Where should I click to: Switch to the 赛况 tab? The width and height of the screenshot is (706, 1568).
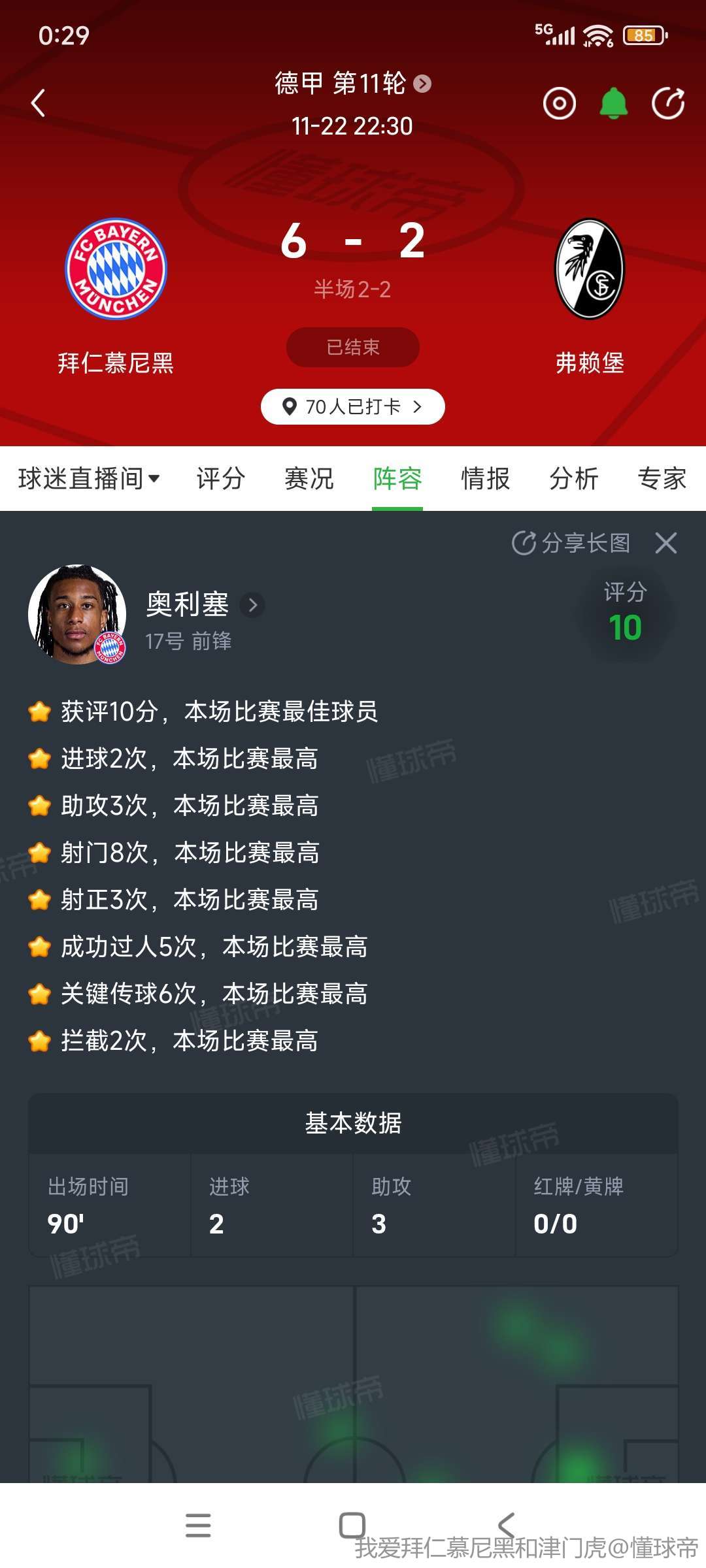pos(309,479)
